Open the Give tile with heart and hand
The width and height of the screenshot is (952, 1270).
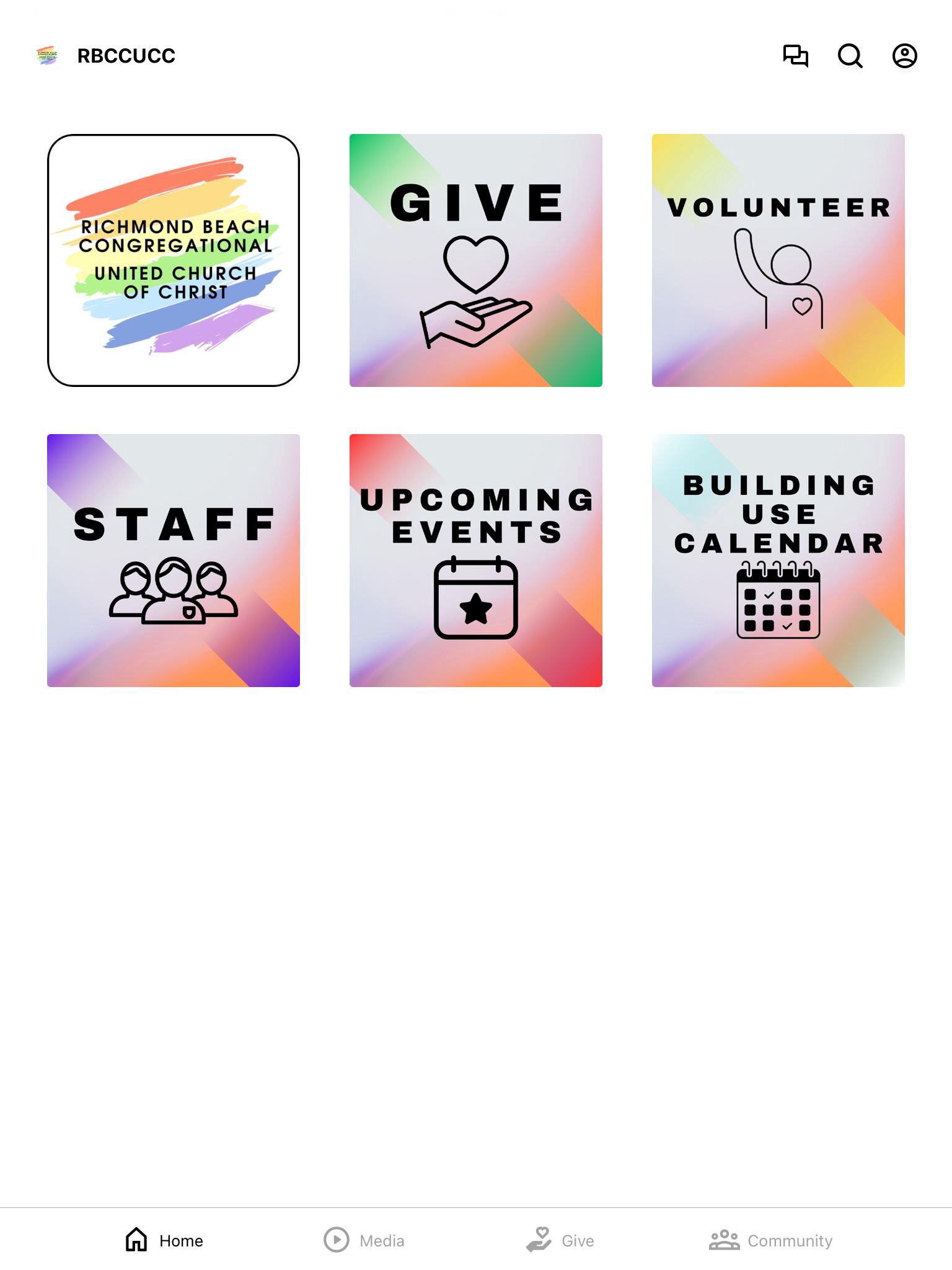tap(476, 260)
